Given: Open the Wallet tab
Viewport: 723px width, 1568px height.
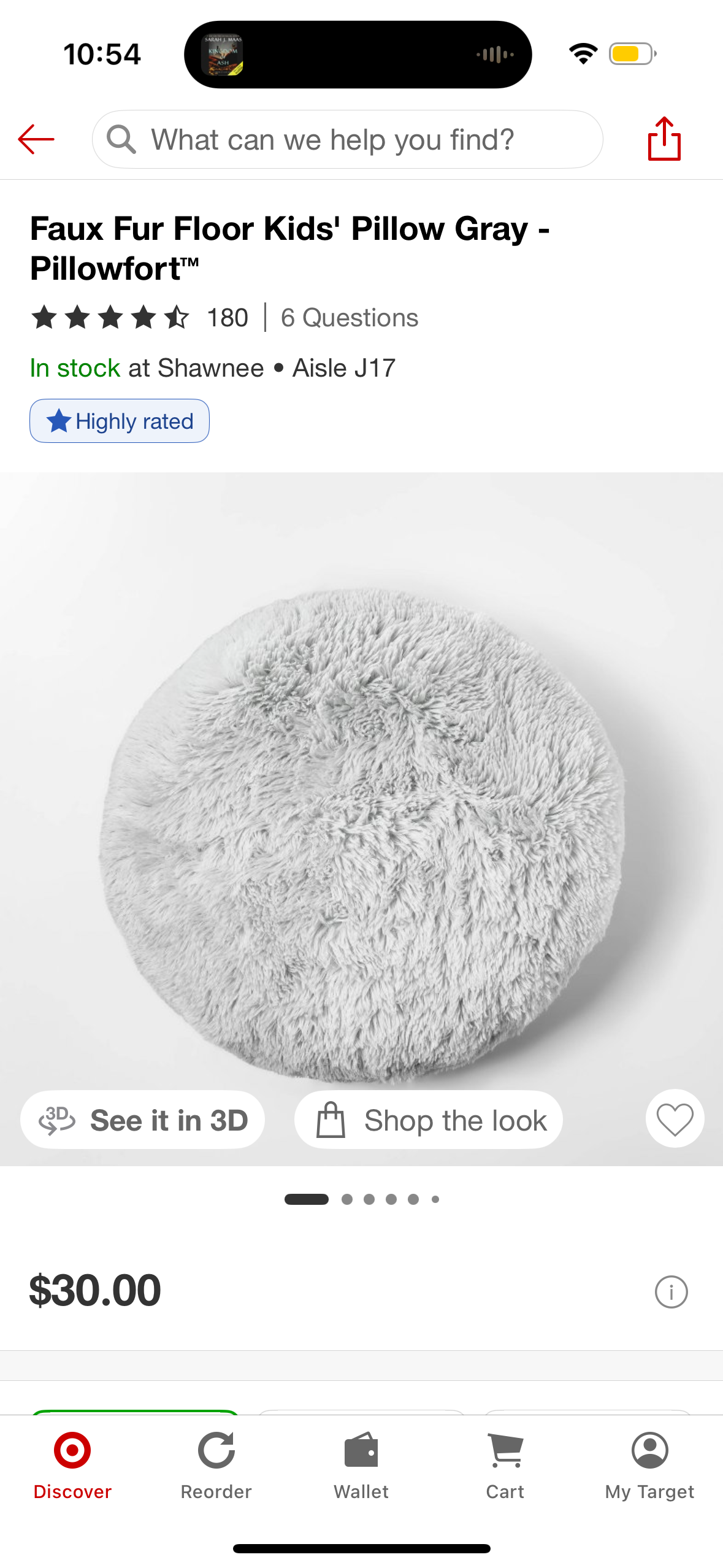Looking at the screenshot, I should coord(361,1465).
